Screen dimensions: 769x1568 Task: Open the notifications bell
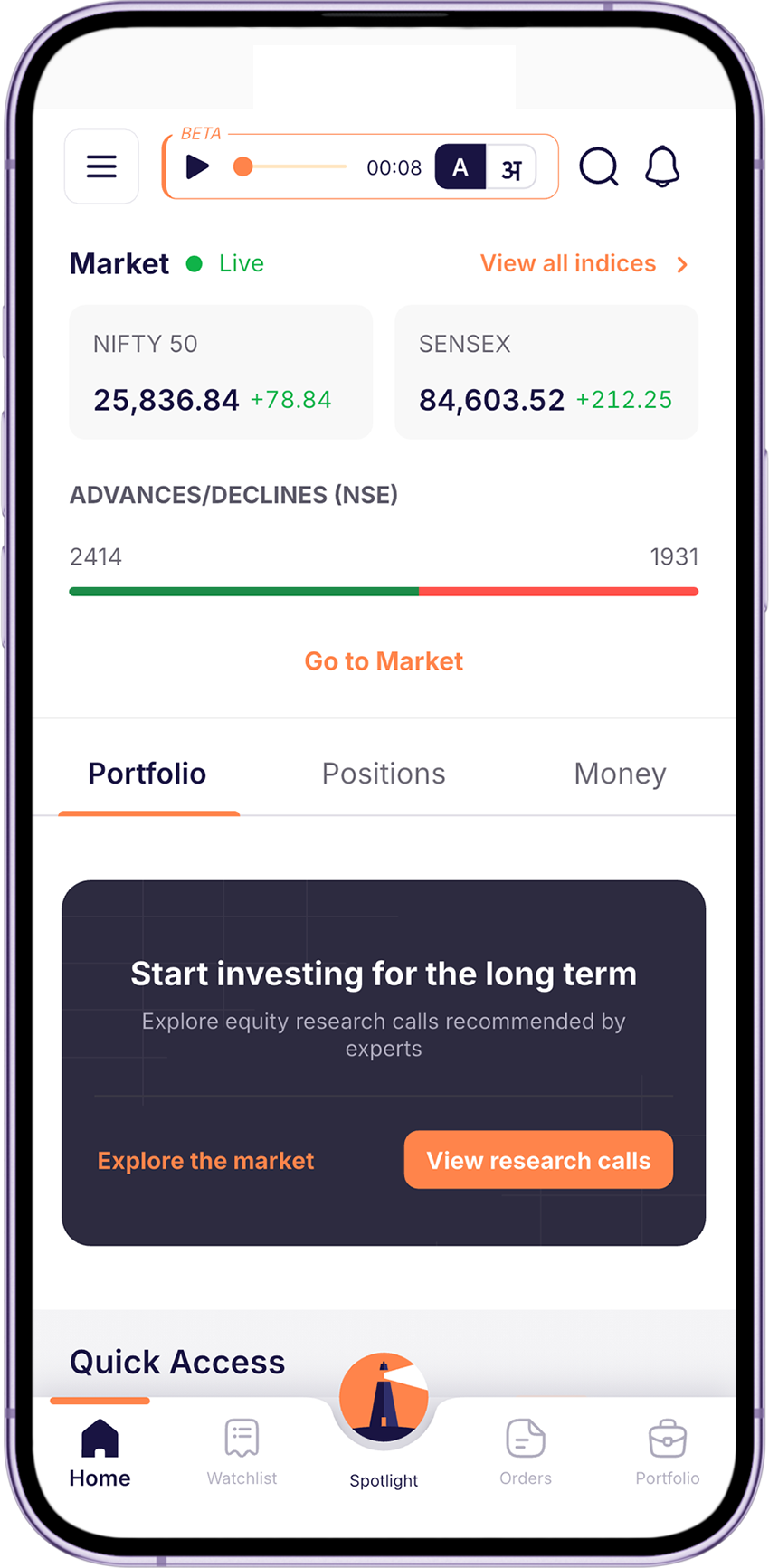[x=662, y=166]
